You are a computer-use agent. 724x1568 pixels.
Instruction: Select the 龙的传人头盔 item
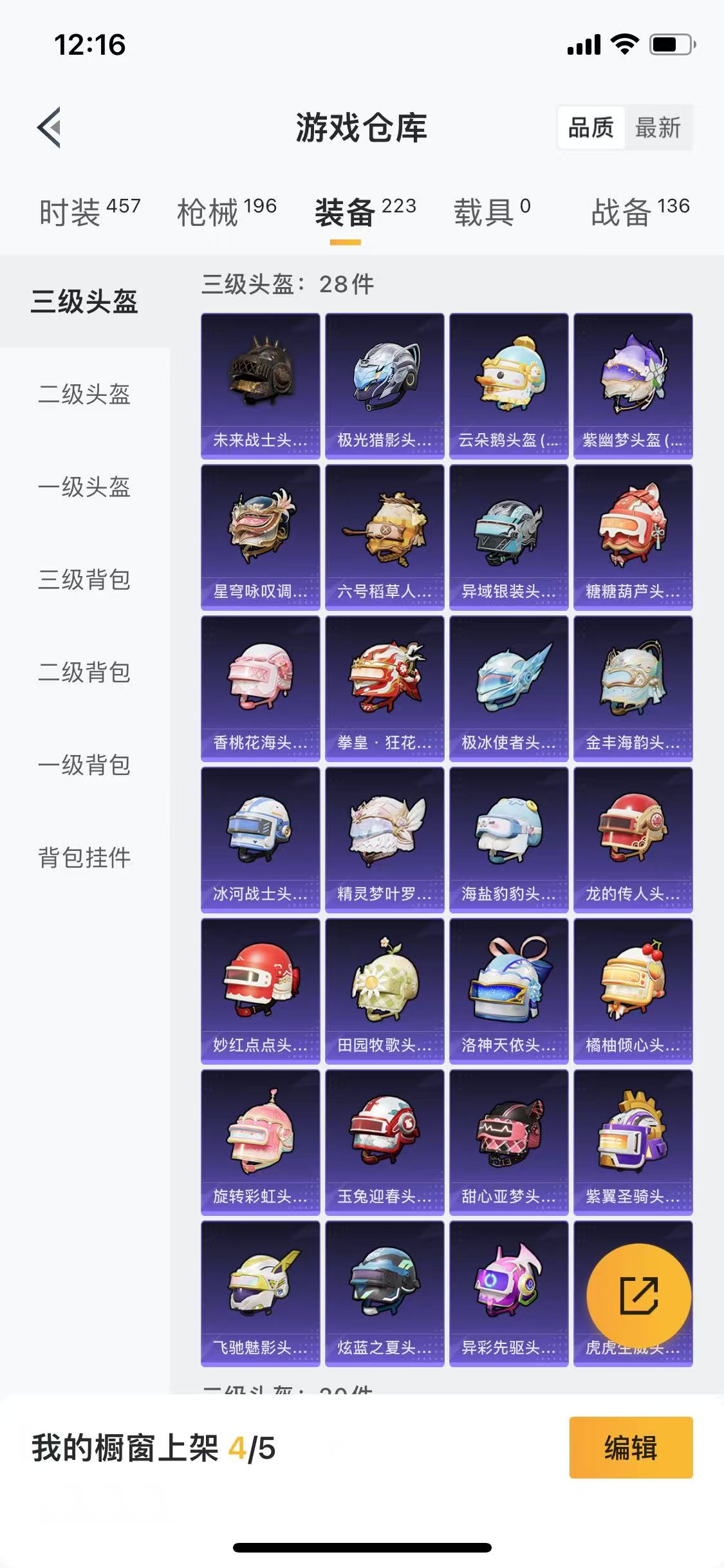(x=633, y=834)
